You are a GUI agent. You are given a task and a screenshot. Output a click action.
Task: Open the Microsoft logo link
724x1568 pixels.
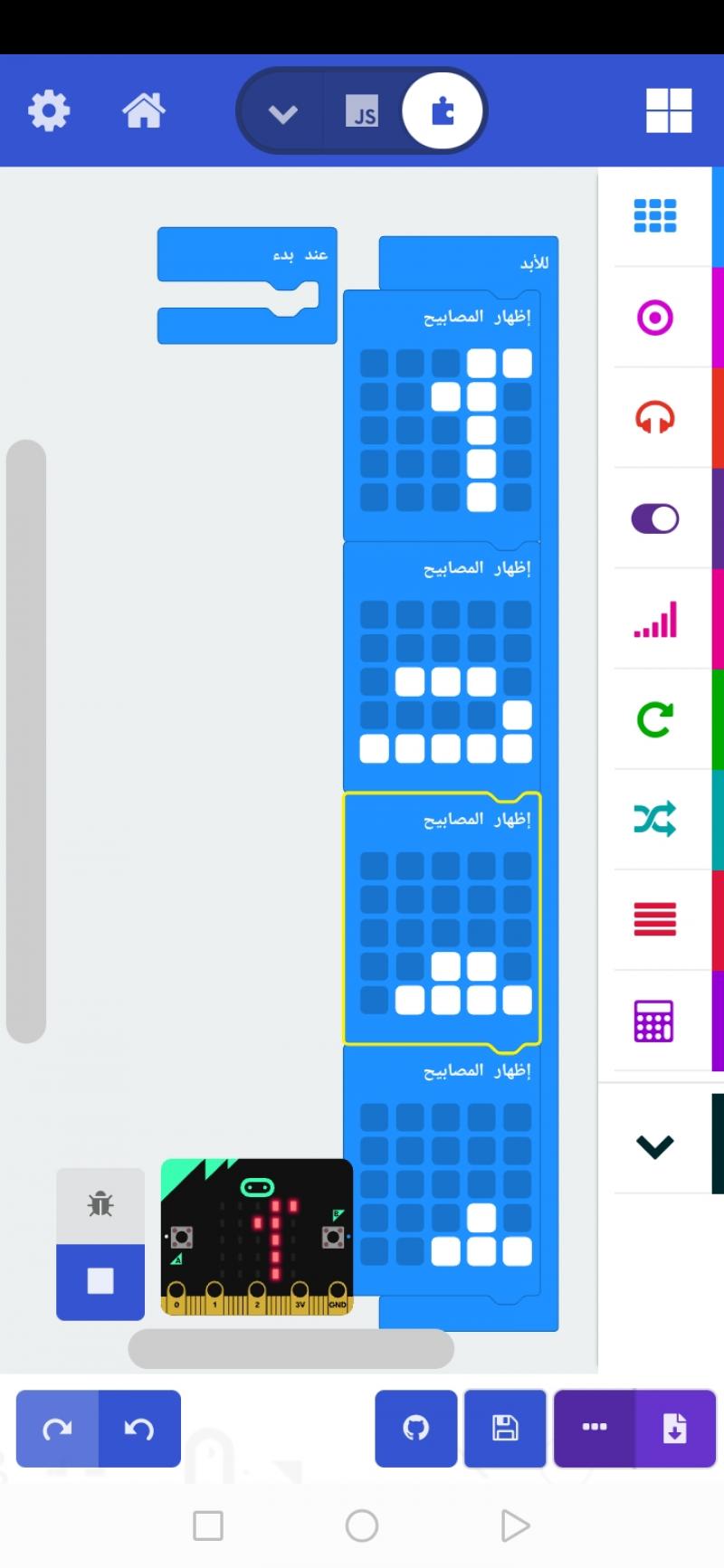coord(669,110)
